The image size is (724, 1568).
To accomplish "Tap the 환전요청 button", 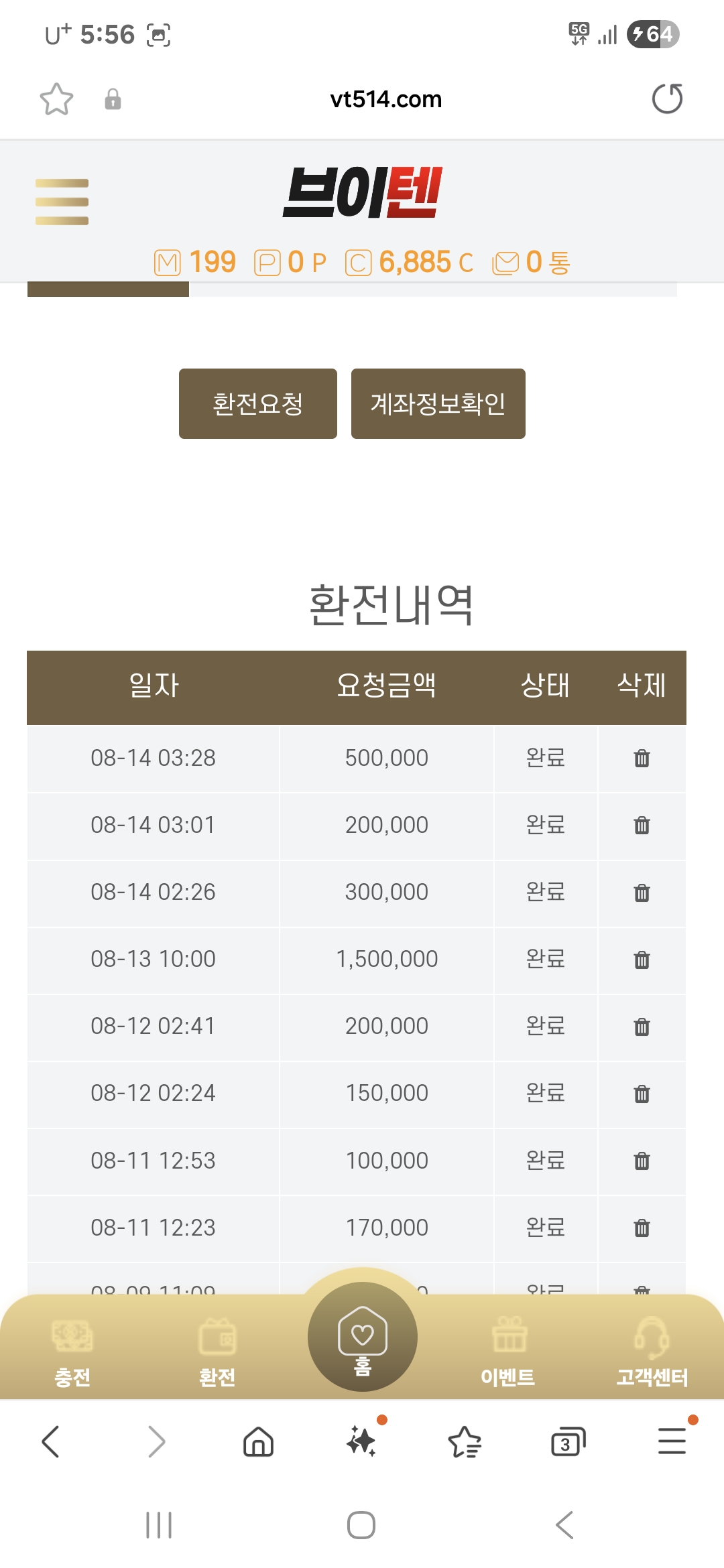I will click(258, 403).
